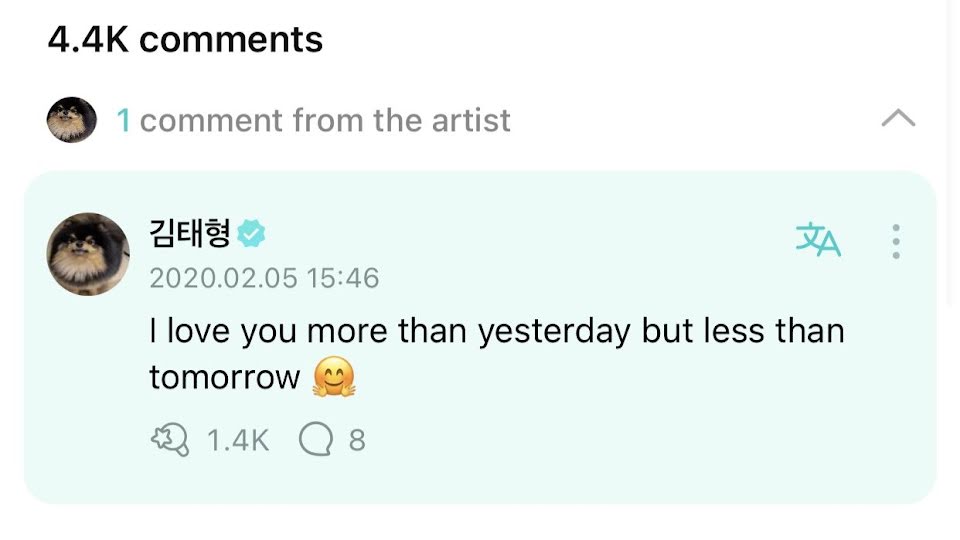Screen dimensions: 960x540
Task: Collapse the artist comments section
Action: click(x=897, y=120)
